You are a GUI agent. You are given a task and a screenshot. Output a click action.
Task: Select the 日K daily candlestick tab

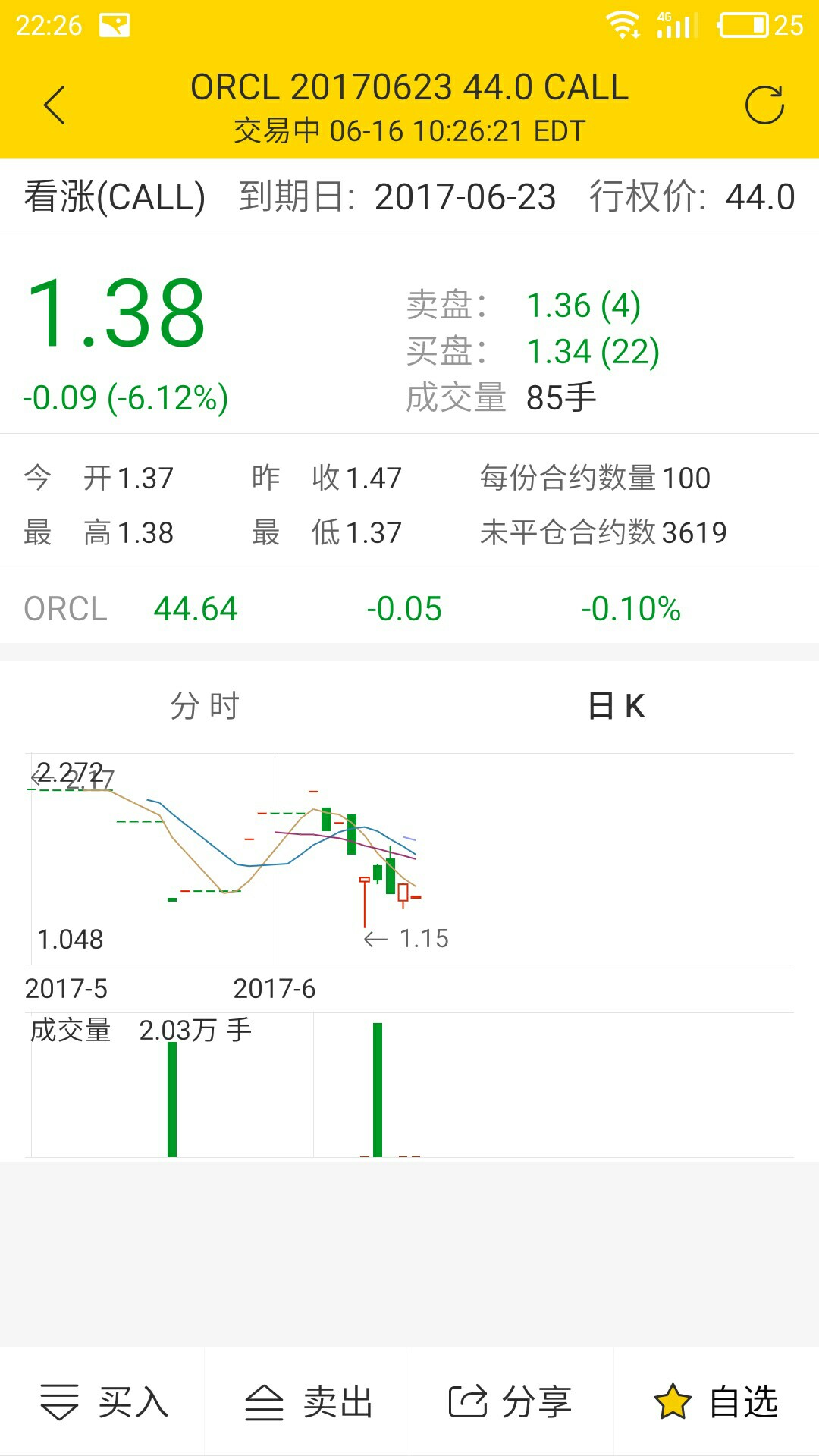(x=616, y=706)
